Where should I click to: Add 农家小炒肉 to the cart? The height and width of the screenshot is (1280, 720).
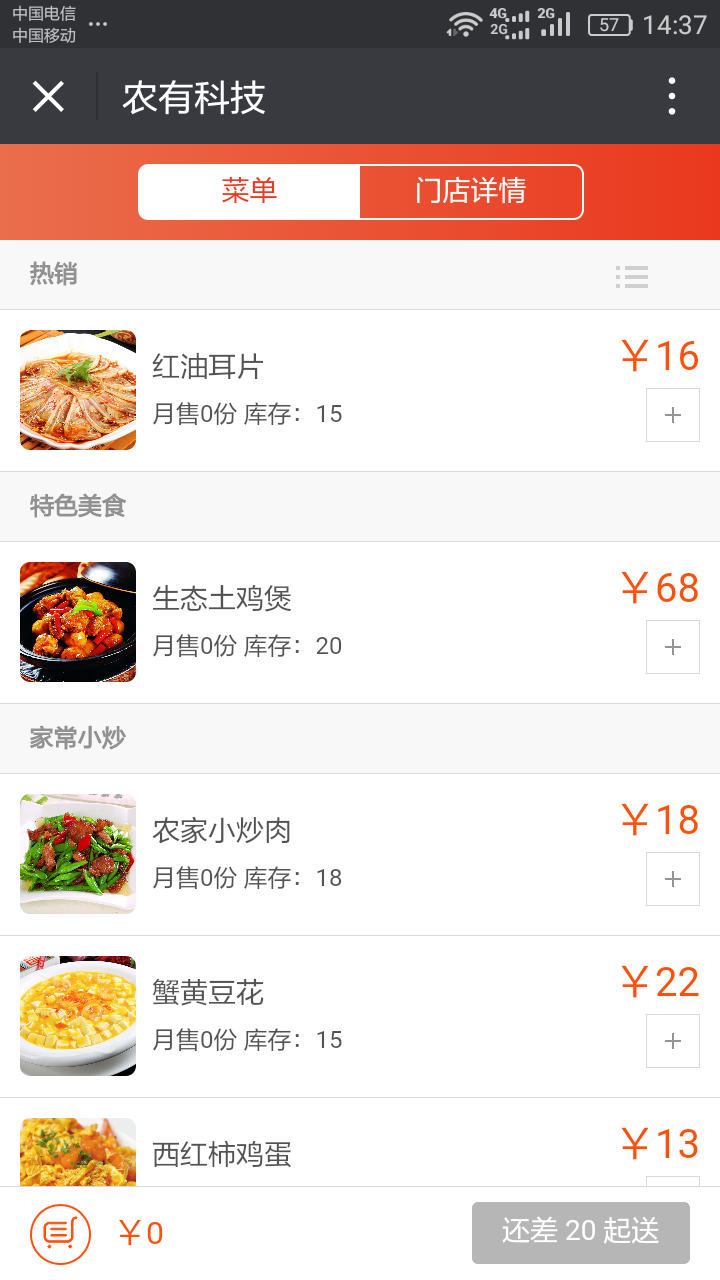[672, 879]
